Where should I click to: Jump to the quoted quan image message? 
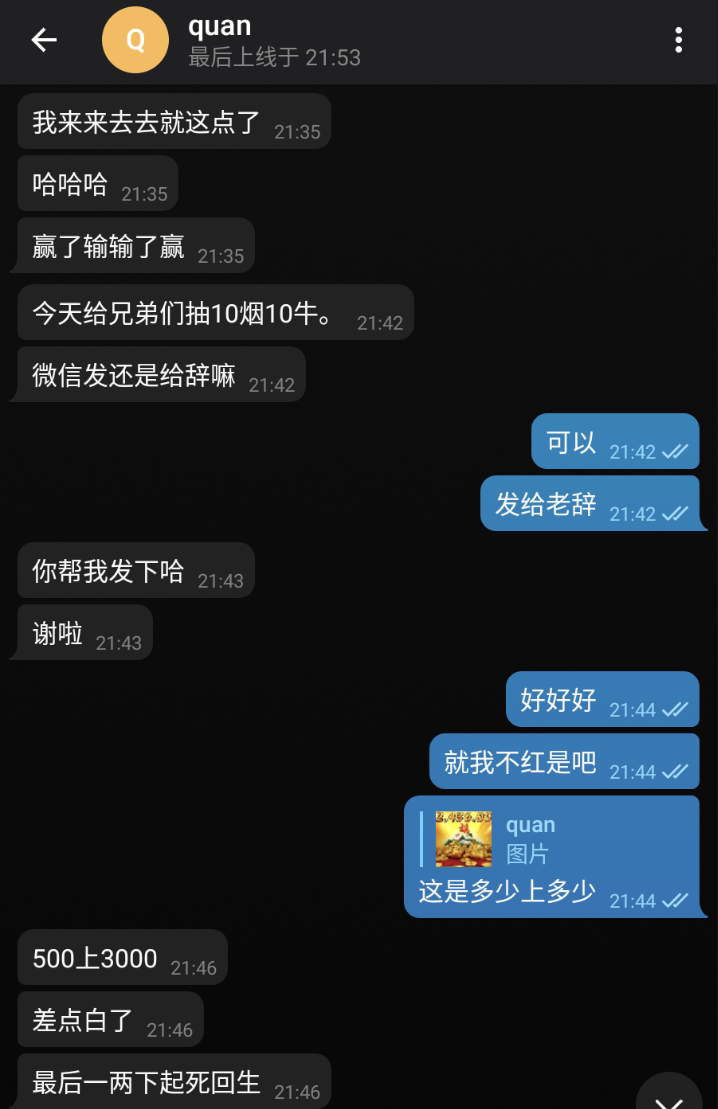click(x=530, y=839)
